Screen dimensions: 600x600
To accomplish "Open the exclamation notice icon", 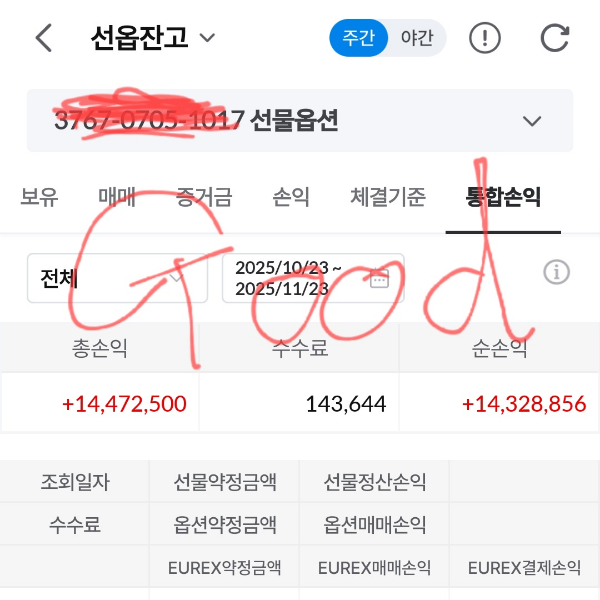I will 485,38.
